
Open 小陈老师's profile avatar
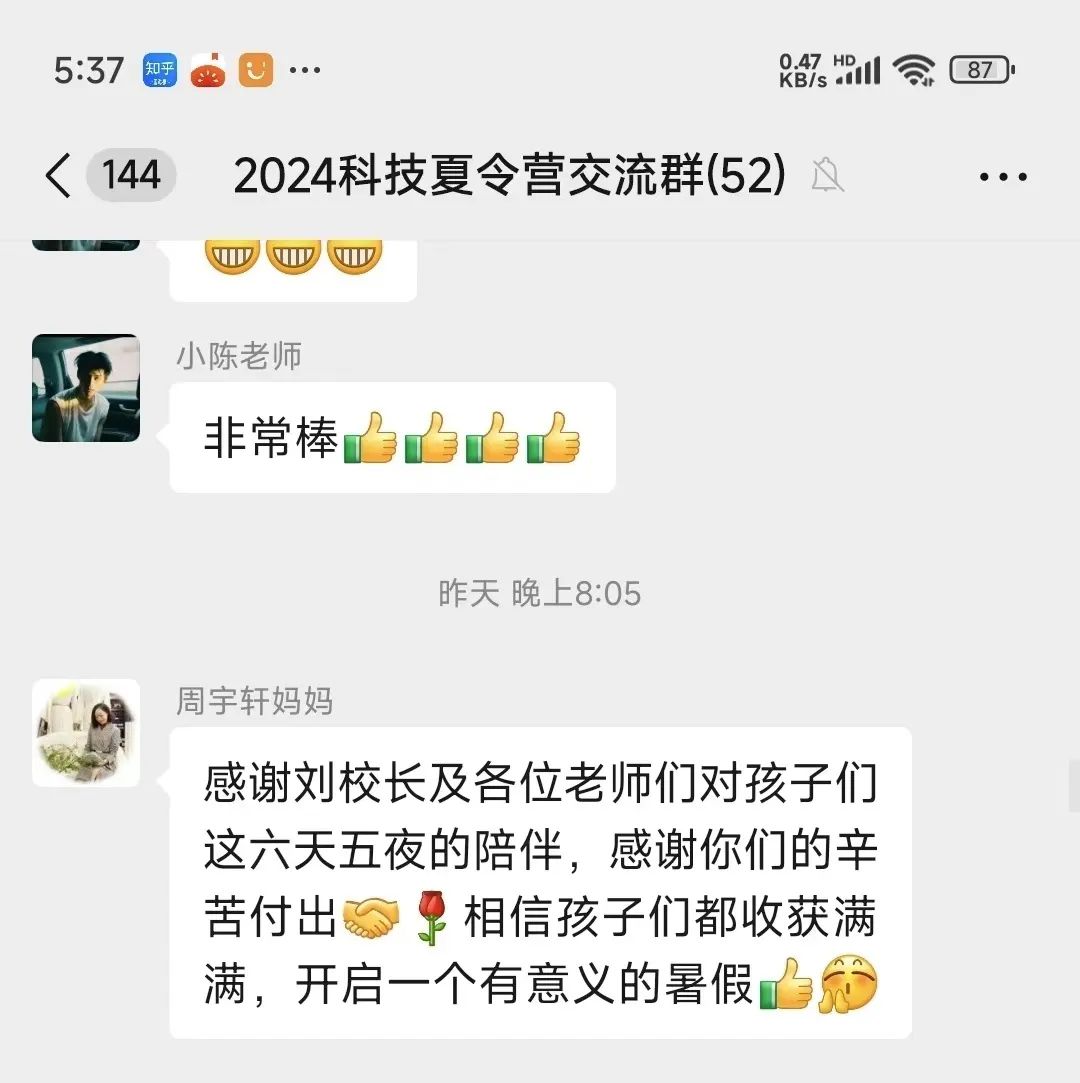86,388
